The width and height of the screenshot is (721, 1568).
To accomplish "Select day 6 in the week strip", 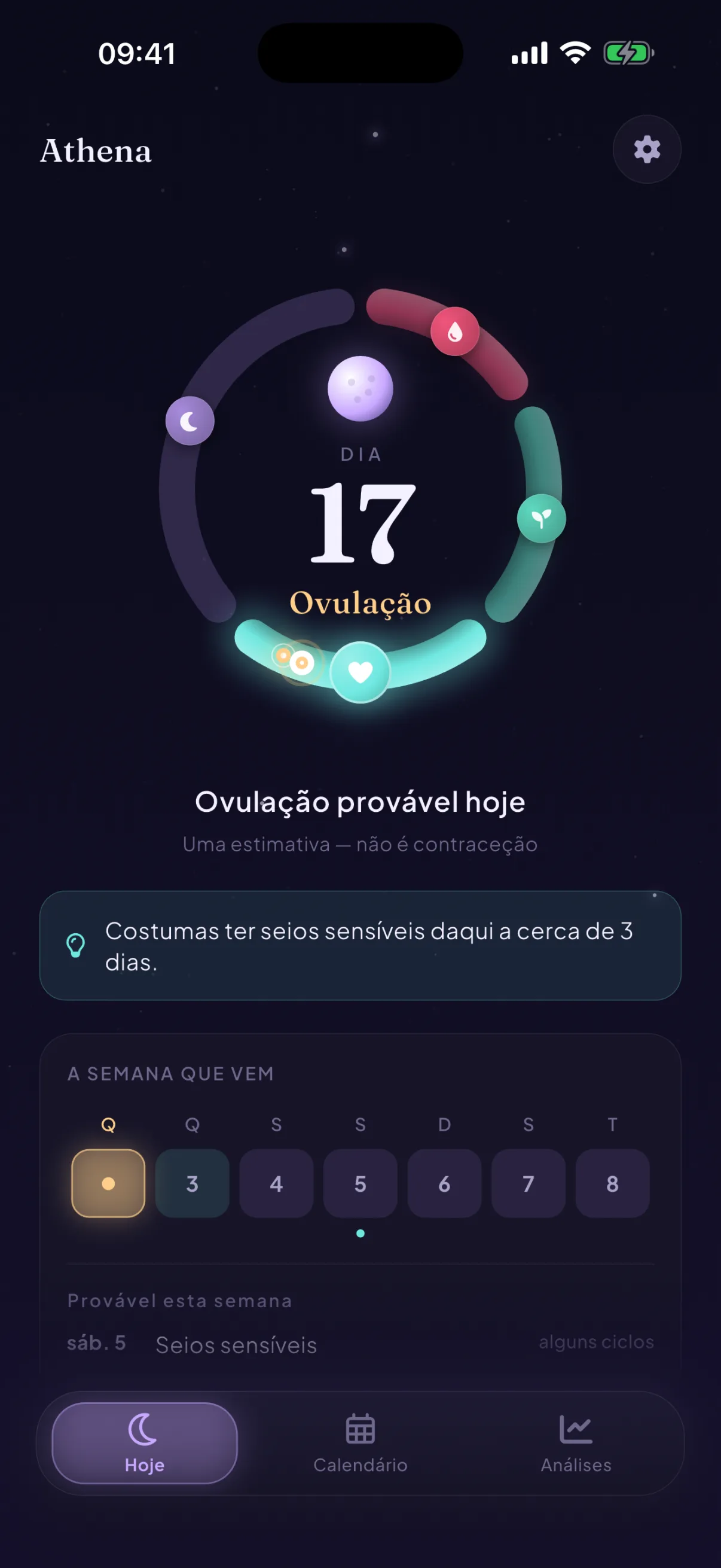I will [444, 1183].
